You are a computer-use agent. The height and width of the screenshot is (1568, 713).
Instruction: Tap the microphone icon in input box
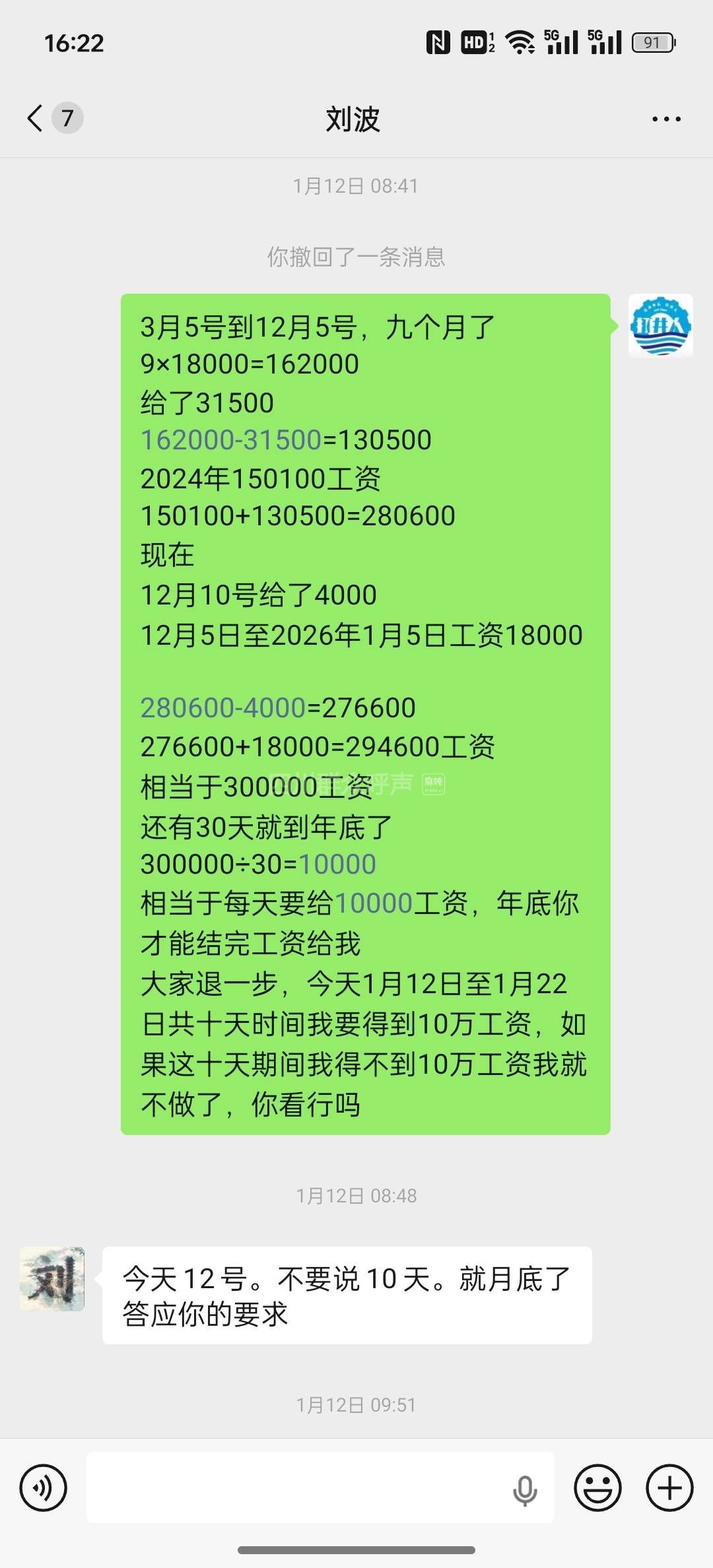(525, 1490)
